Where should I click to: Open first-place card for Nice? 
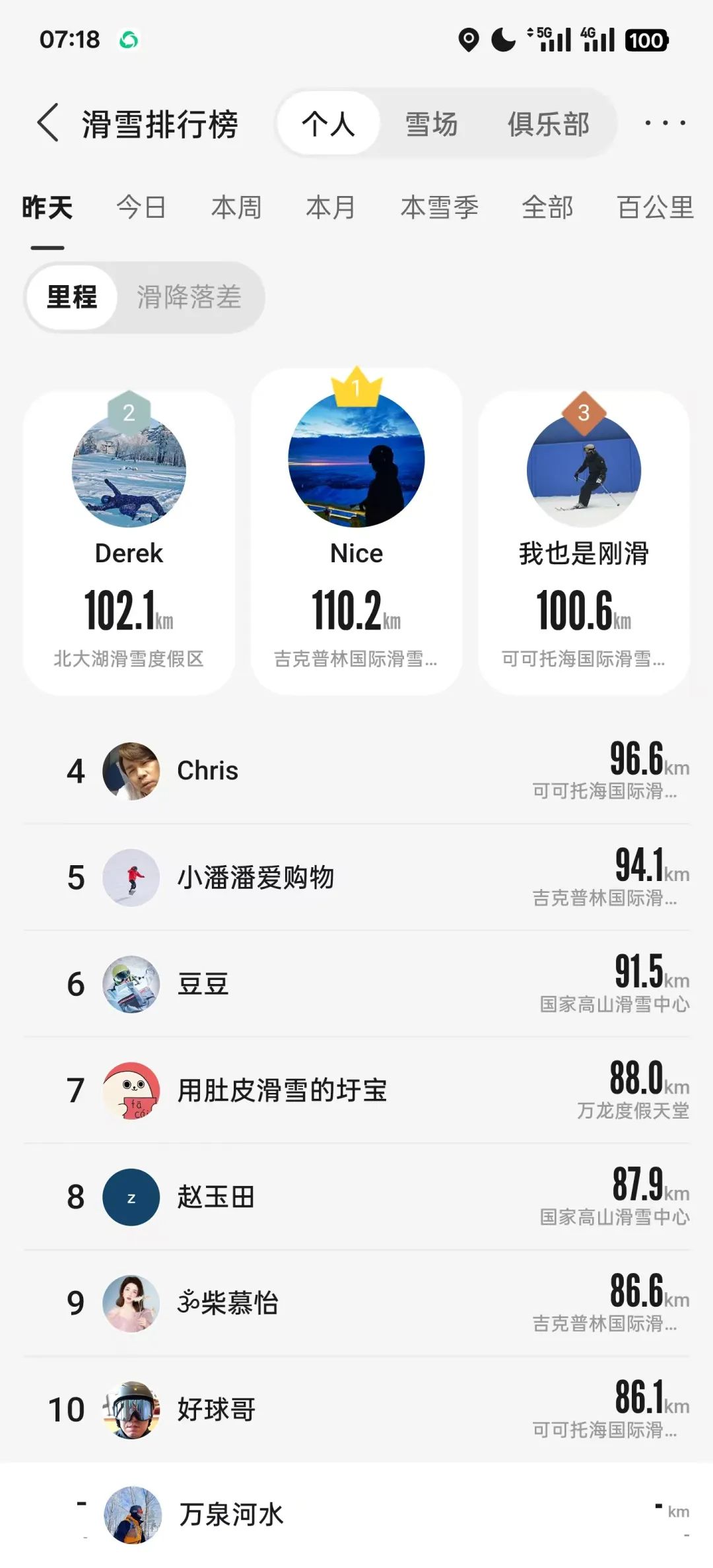click(x=356, y=532)
